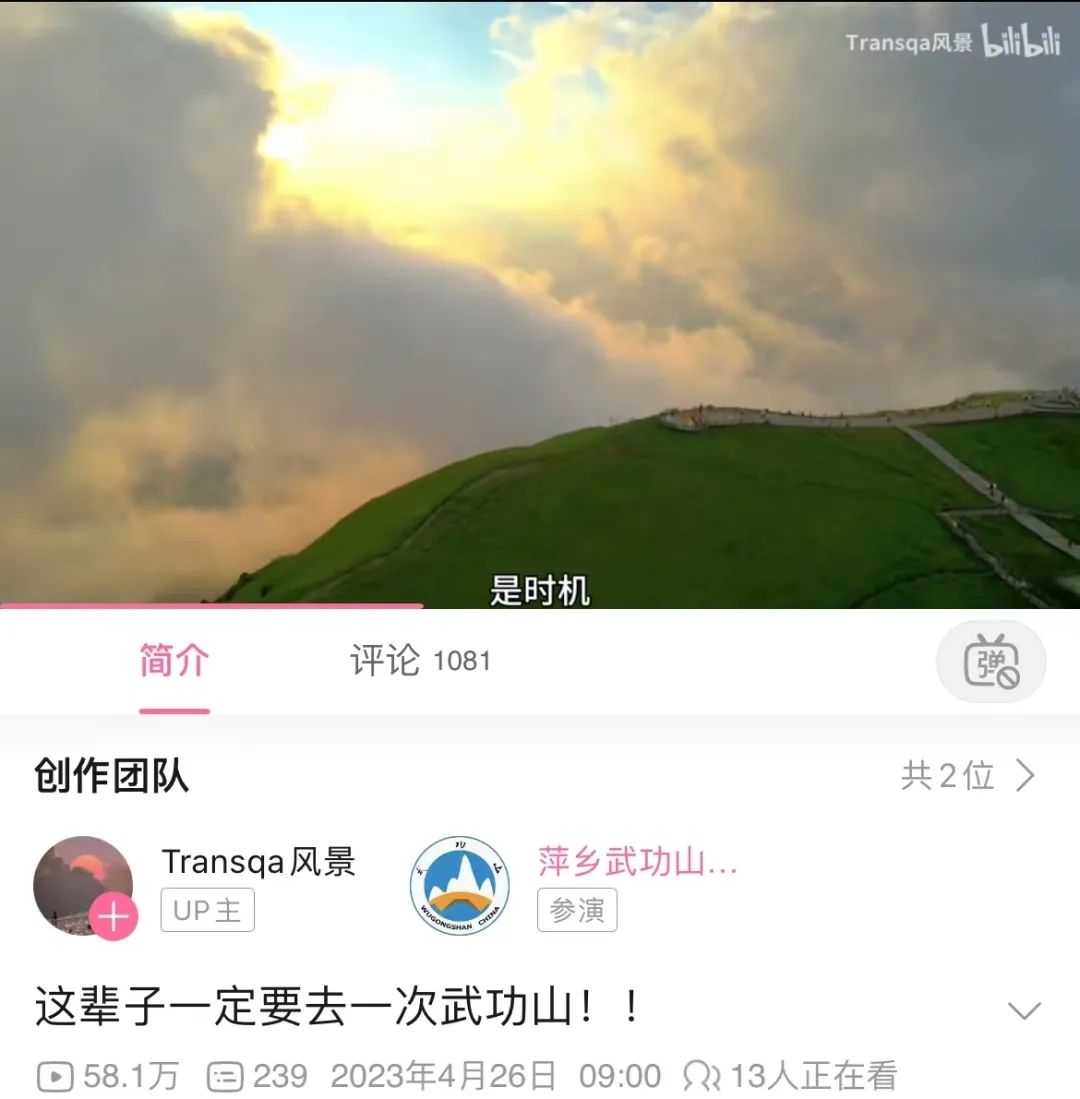Screen dimensions: 1080x1099
Task: Switch to the 评论 tab
Action: coord(419,661)
